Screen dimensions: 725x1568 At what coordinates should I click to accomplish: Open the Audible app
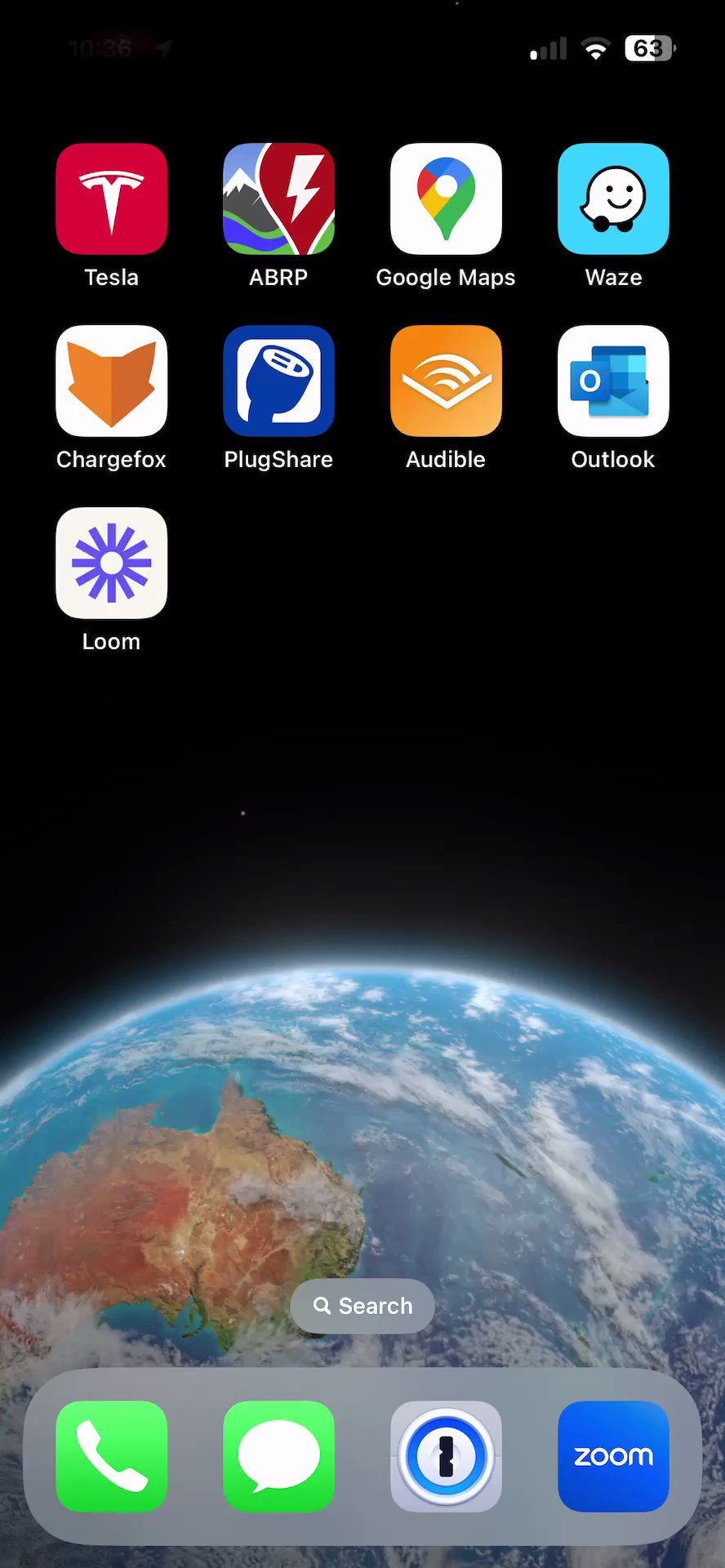pyautogui.click(x=446, y=381)
